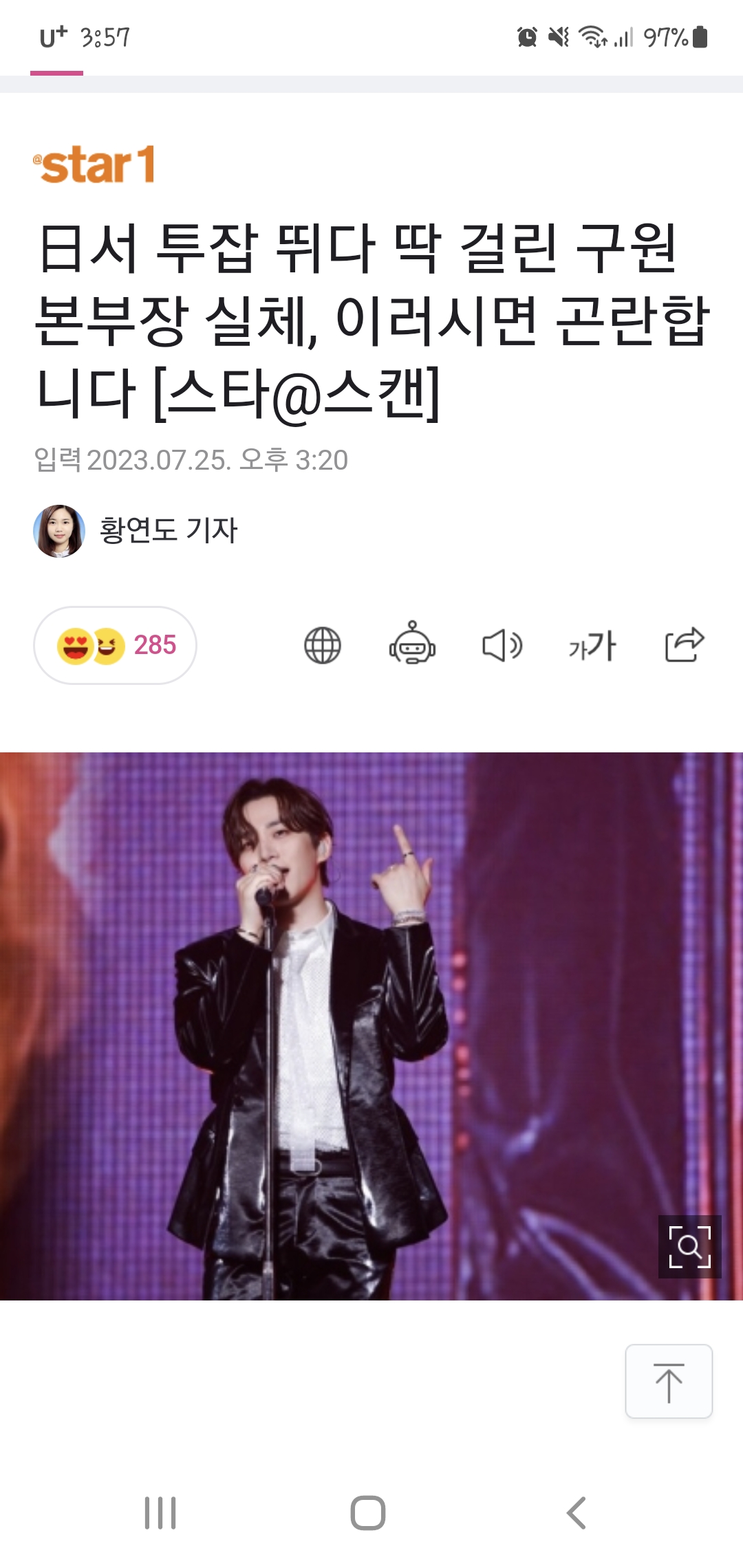743x1568 pixels.
Task: Open recent apps from the navigation bar
Action: (x=160, y=1513)
